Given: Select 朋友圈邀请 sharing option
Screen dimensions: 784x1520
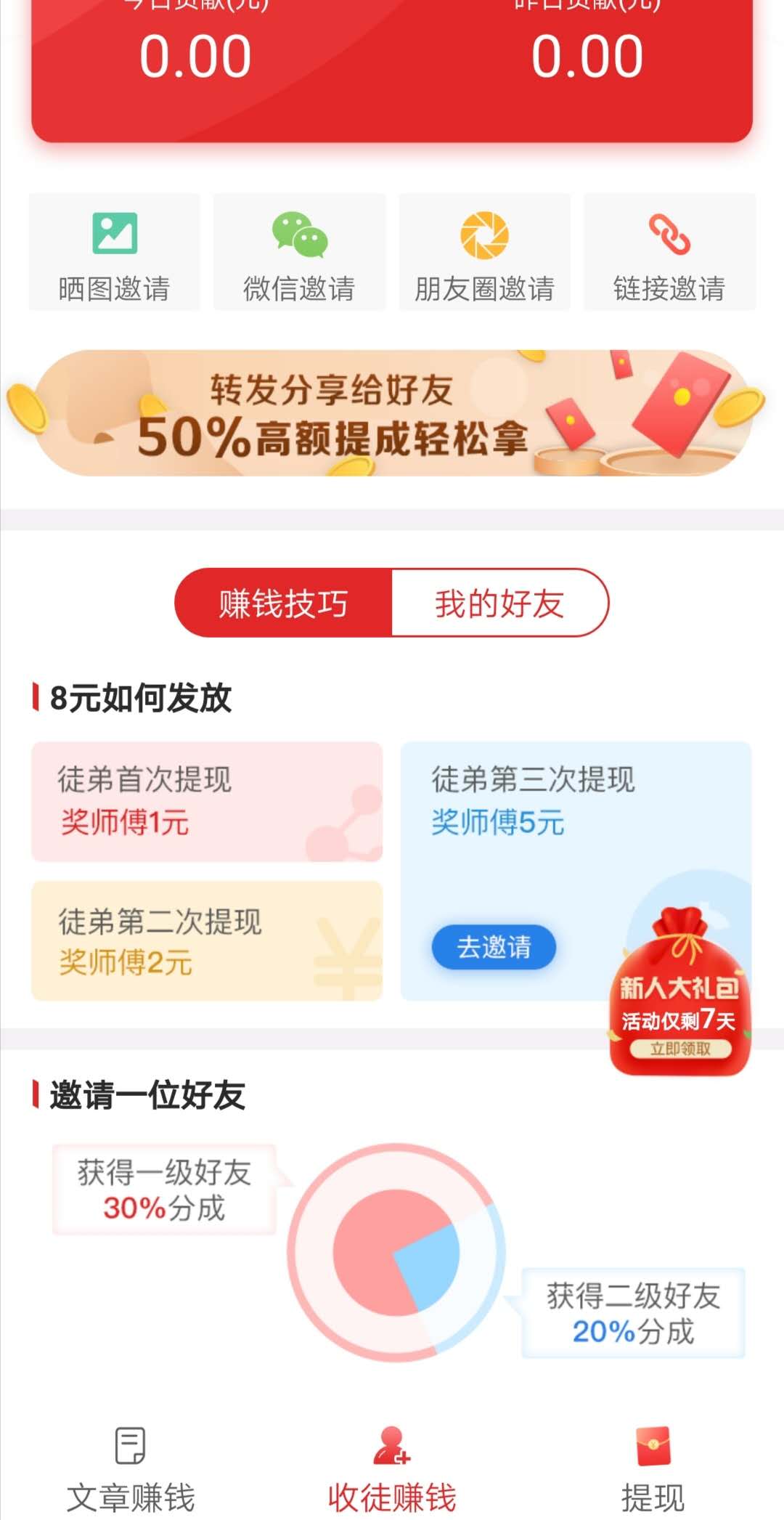Looking at the screenshot, I should [x=484, y=252].
